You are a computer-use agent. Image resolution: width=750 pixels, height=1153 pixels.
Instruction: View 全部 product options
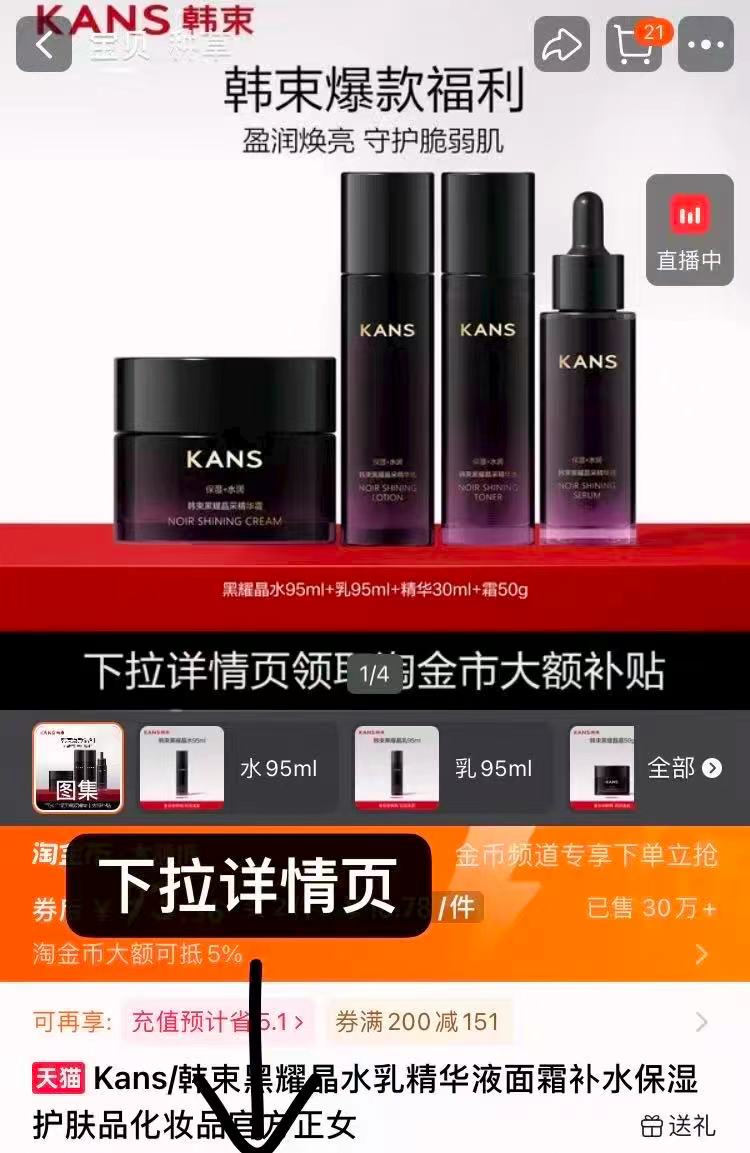click(684, 768)
